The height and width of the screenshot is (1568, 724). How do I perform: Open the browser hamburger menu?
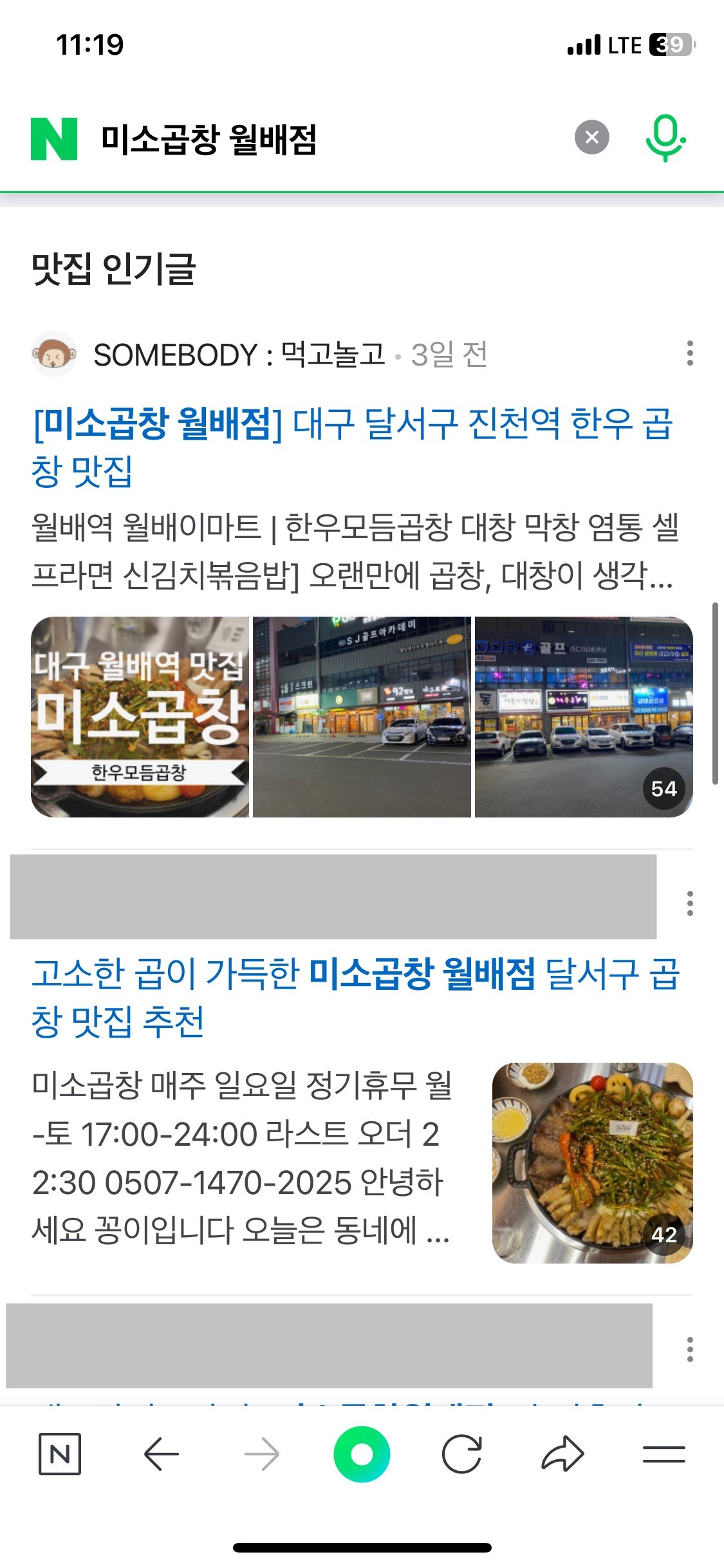[664, 1454]
